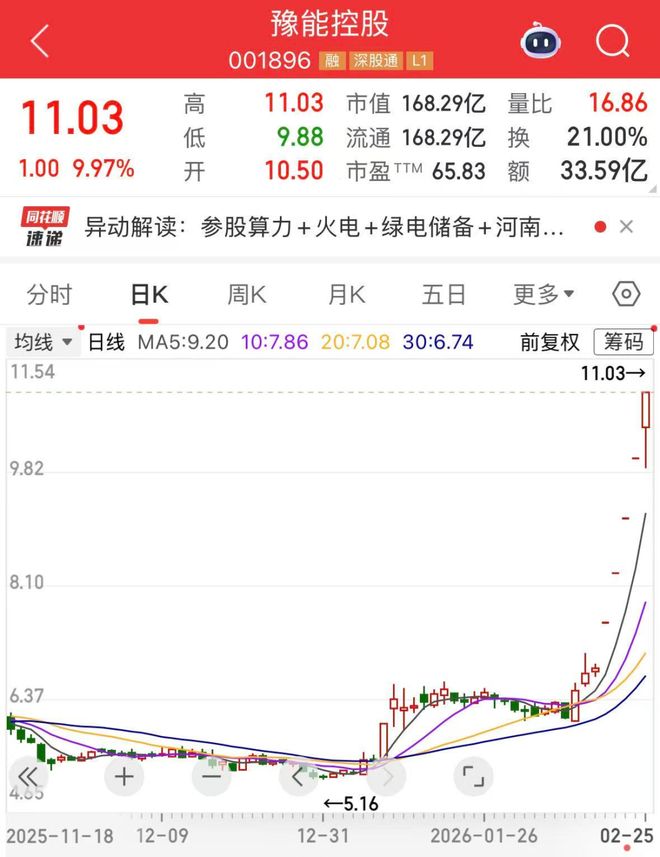The width and height of the screenshot is (660, 857).
Task: Move chart to earlier candles
Action: (297, 776)
